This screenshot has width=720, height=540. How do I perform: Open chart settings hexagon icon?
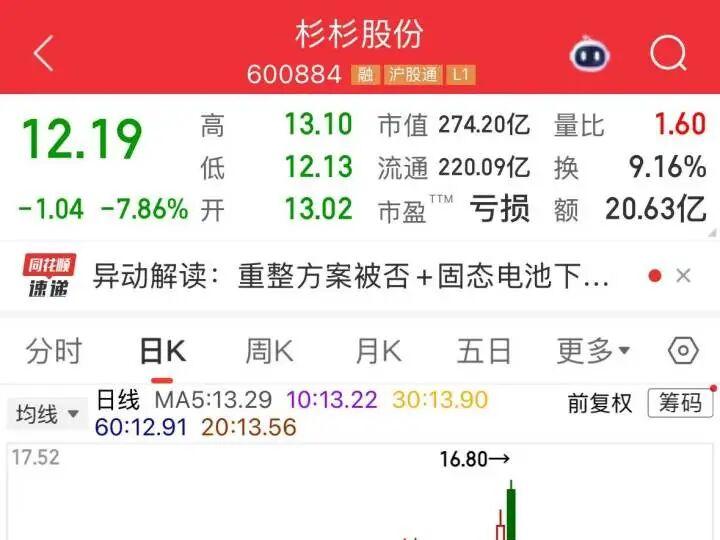(683, 351)
